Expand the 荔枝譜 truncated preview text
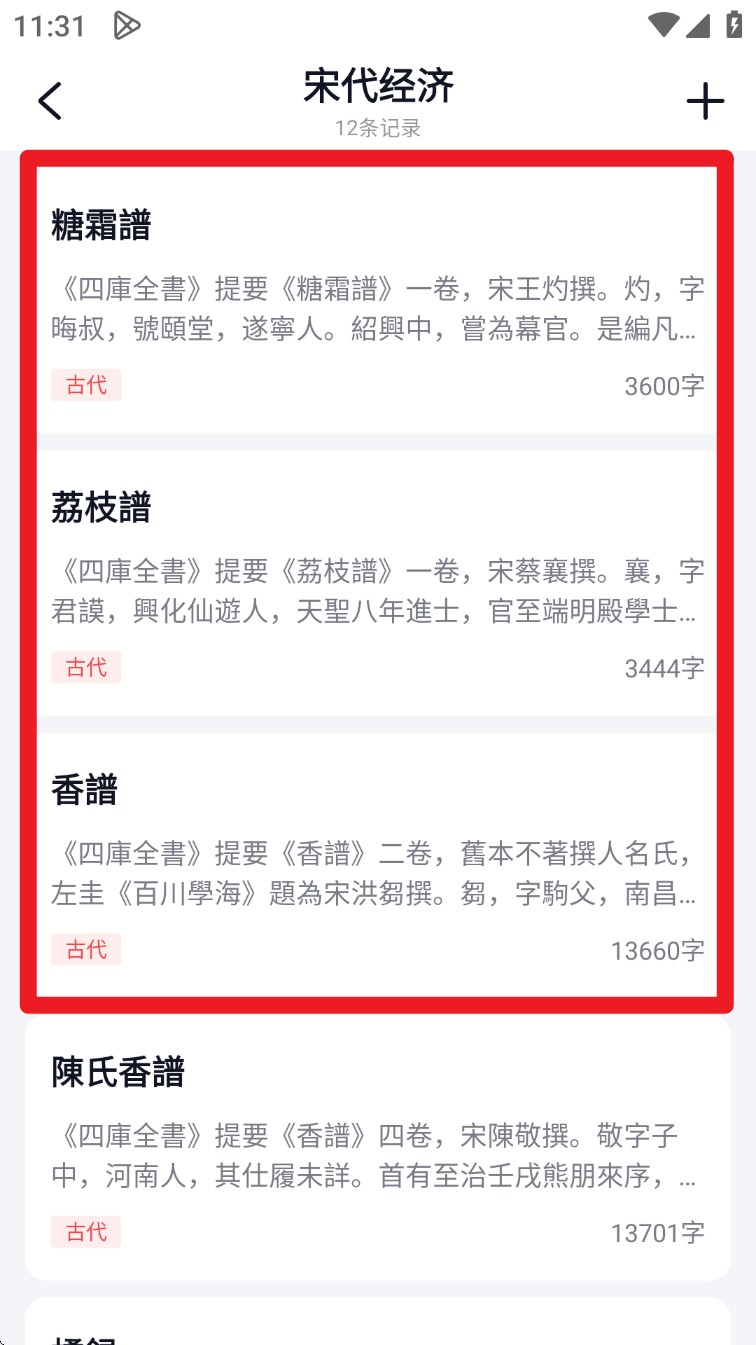The height and width of the screenshot is (1345, 756). [x=378, y=596]
